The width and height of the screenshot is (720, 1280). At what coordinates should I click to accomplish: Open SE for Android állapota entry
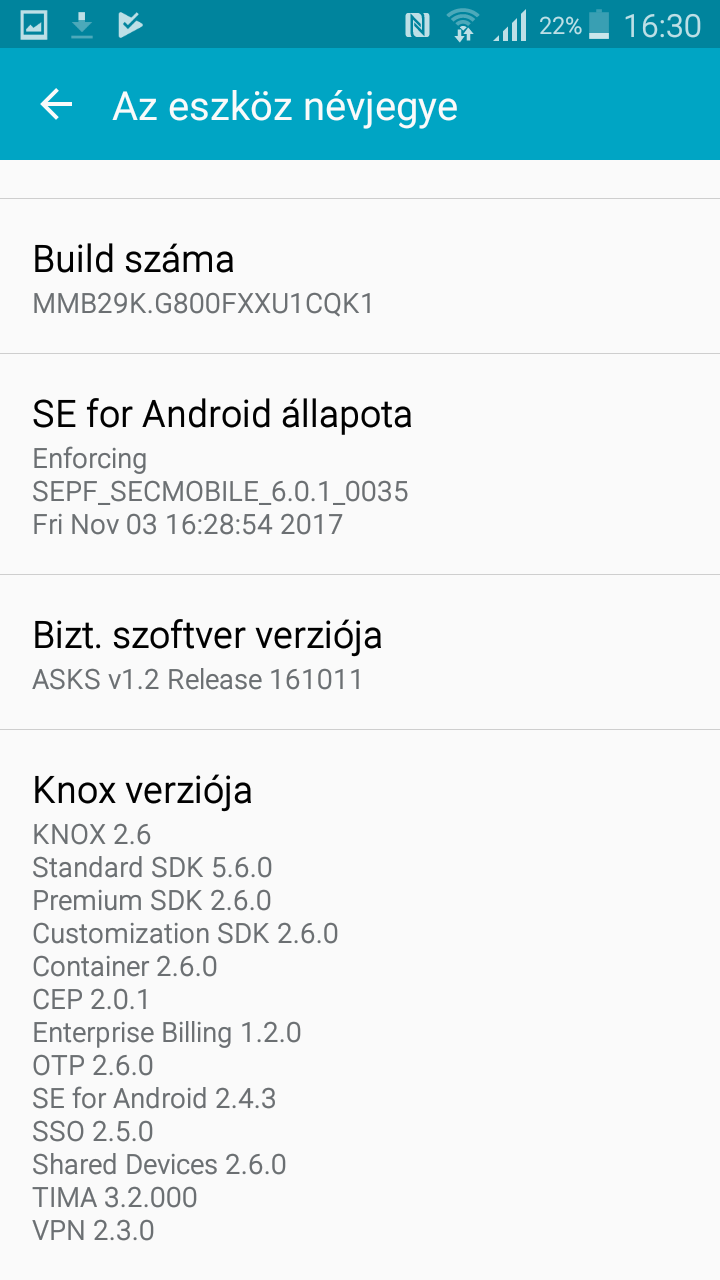click(x=360, y=464)
